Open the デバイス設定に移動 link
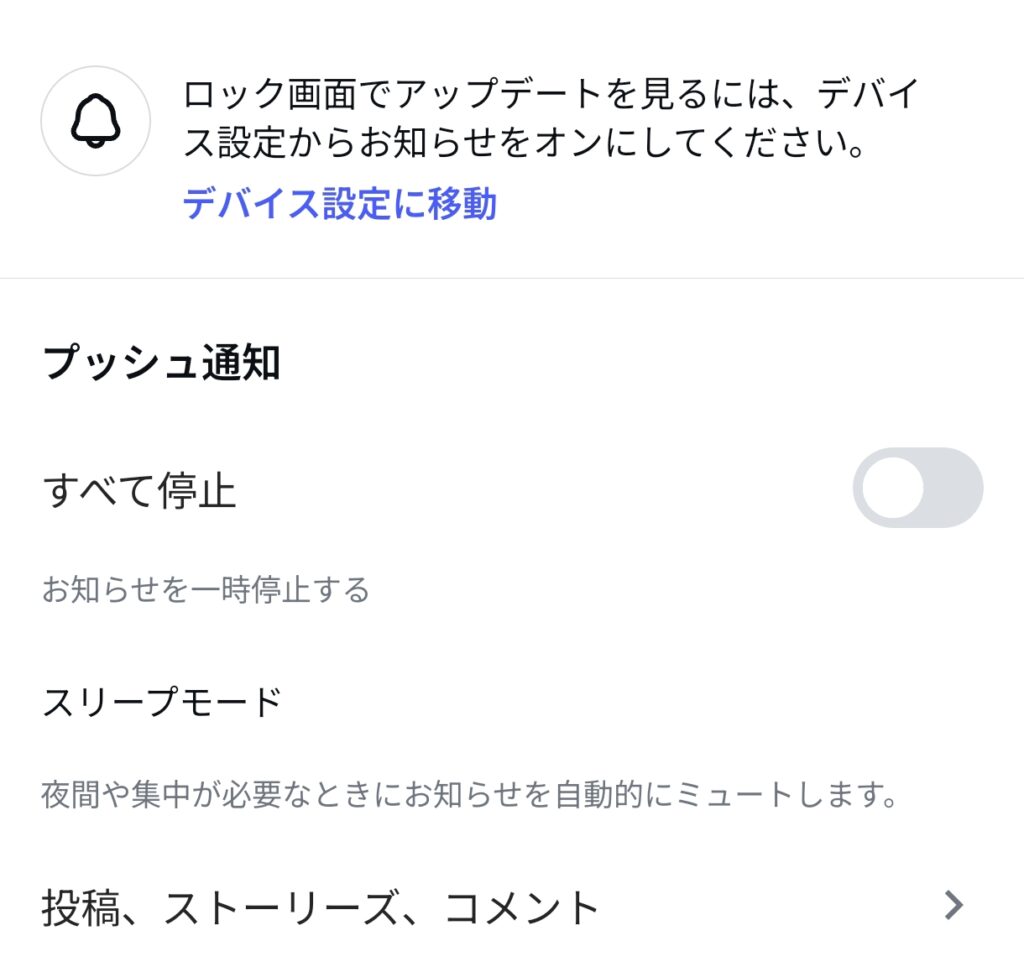The width and height of the screenshot is (1024, 962). pos(339,204)
